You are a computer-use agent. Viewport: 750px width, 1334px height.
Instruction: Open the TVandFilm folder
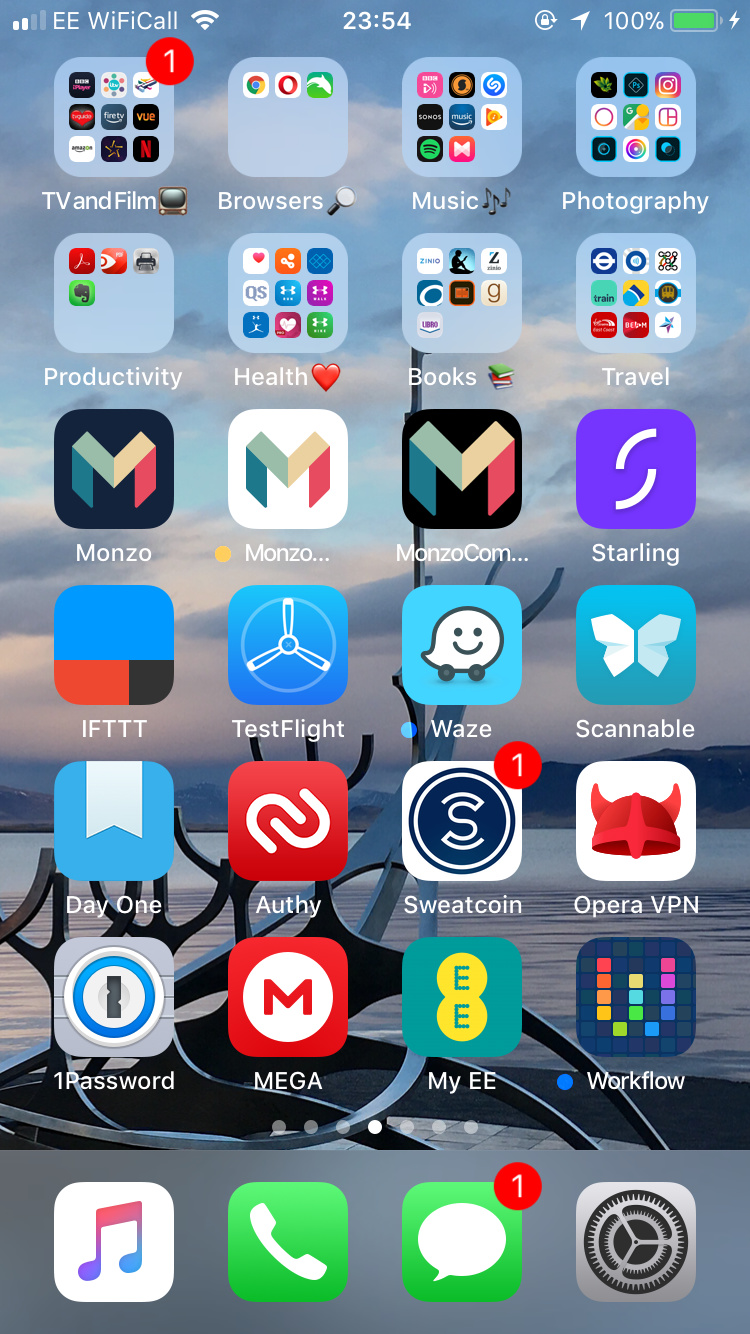point(114,117)
